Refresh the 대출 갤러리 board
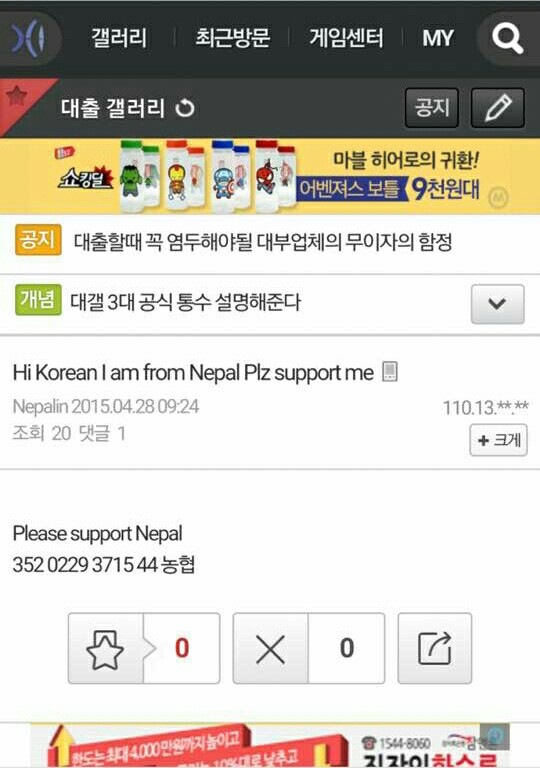The width and height of the screenshot is (540, 768). [185, 108]
